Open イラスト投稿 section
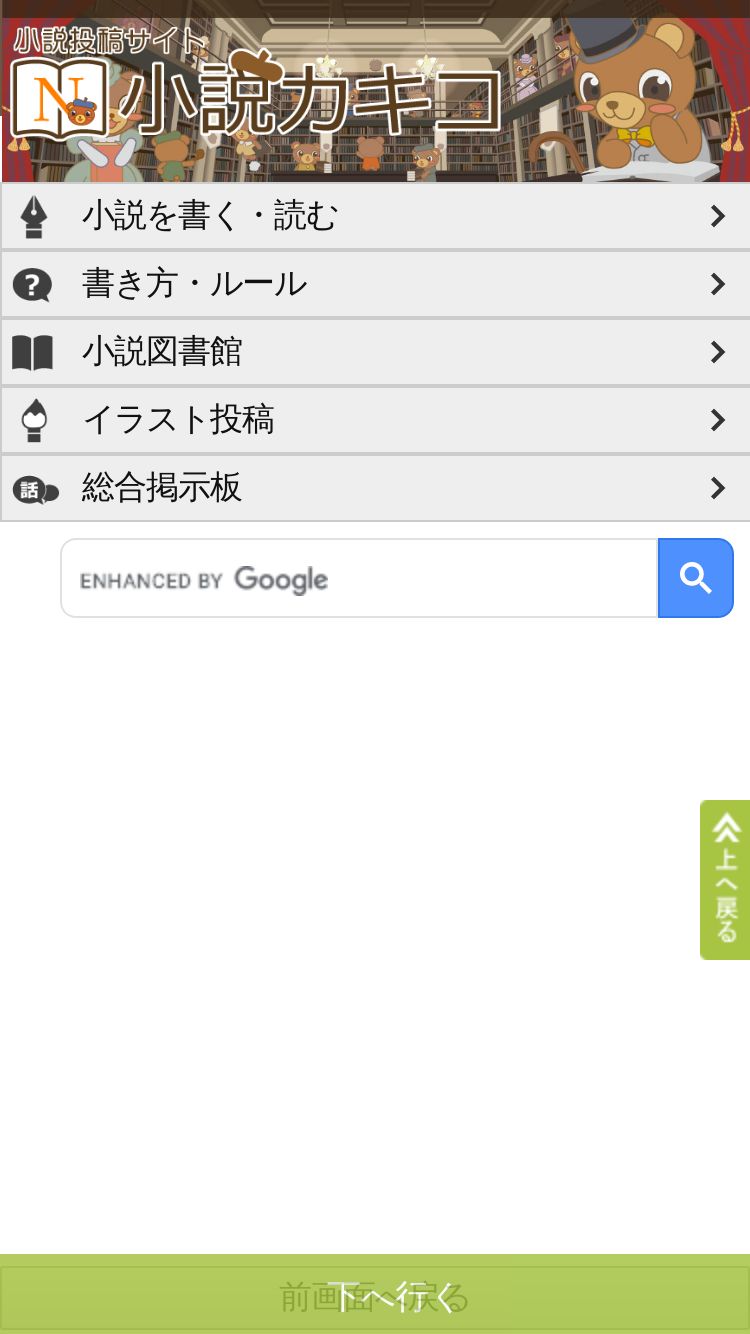750x1334 pixels. click(375, 420)
